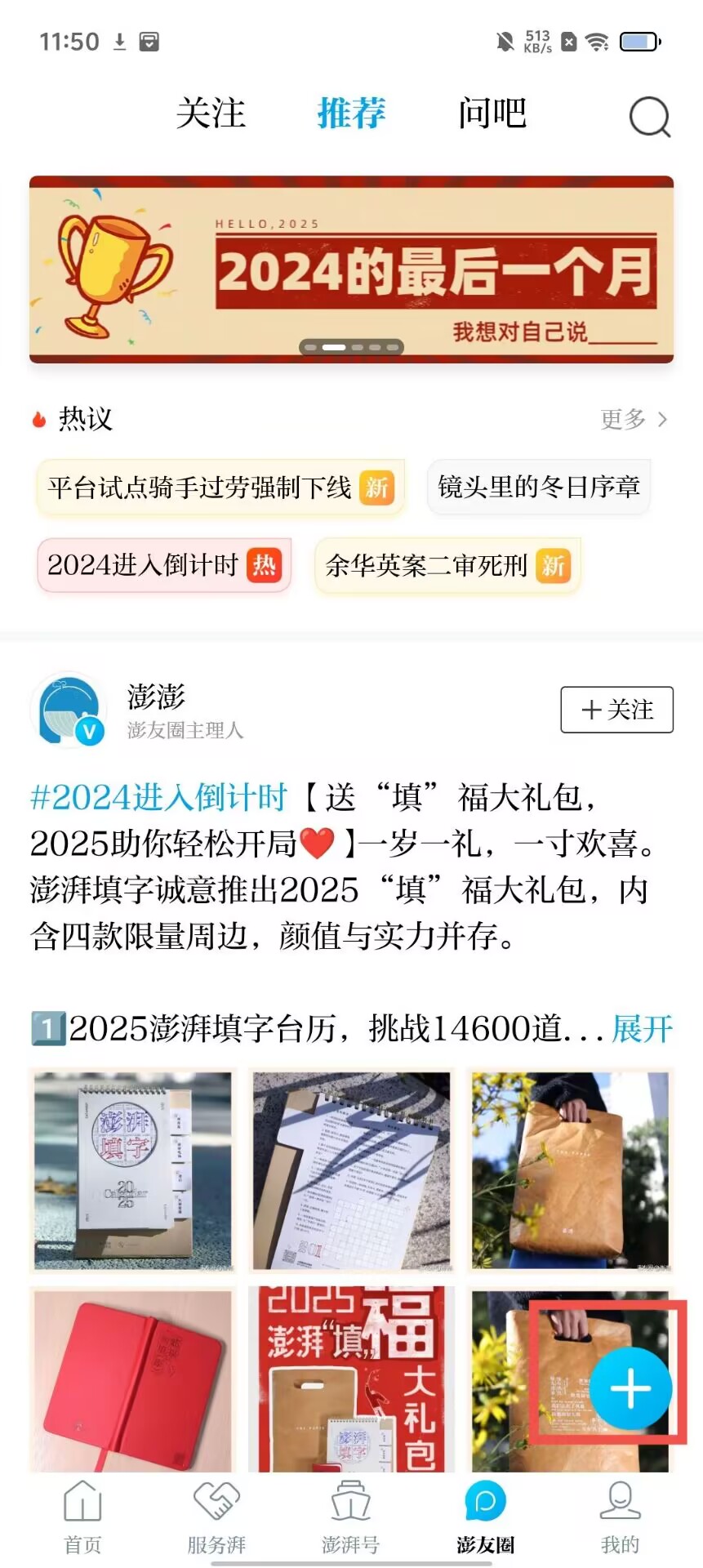Image resolution: width=703 pixels, height=1568 pixels.
Task: Expand the post with 展开
Action: (x=642, y=1029)
